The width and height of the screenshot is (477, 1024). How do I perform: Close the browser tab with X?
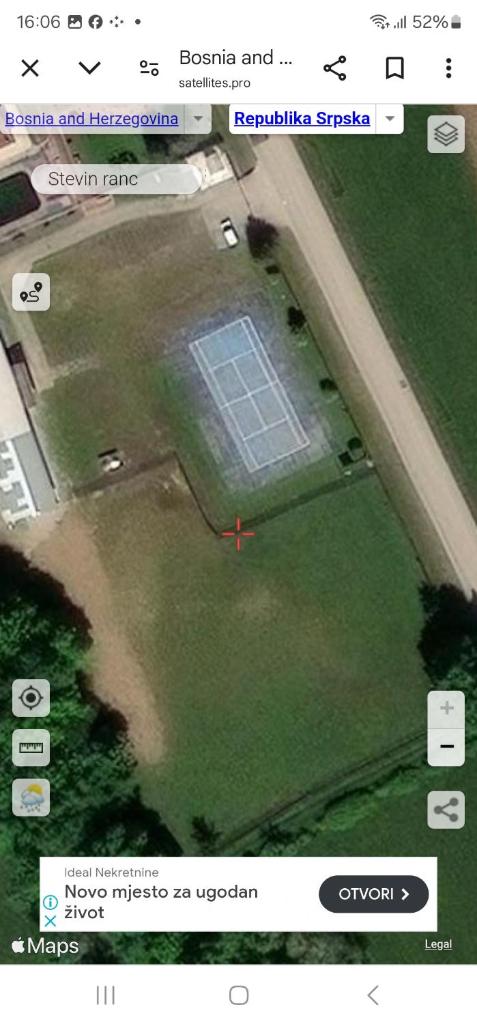[30, 68]
